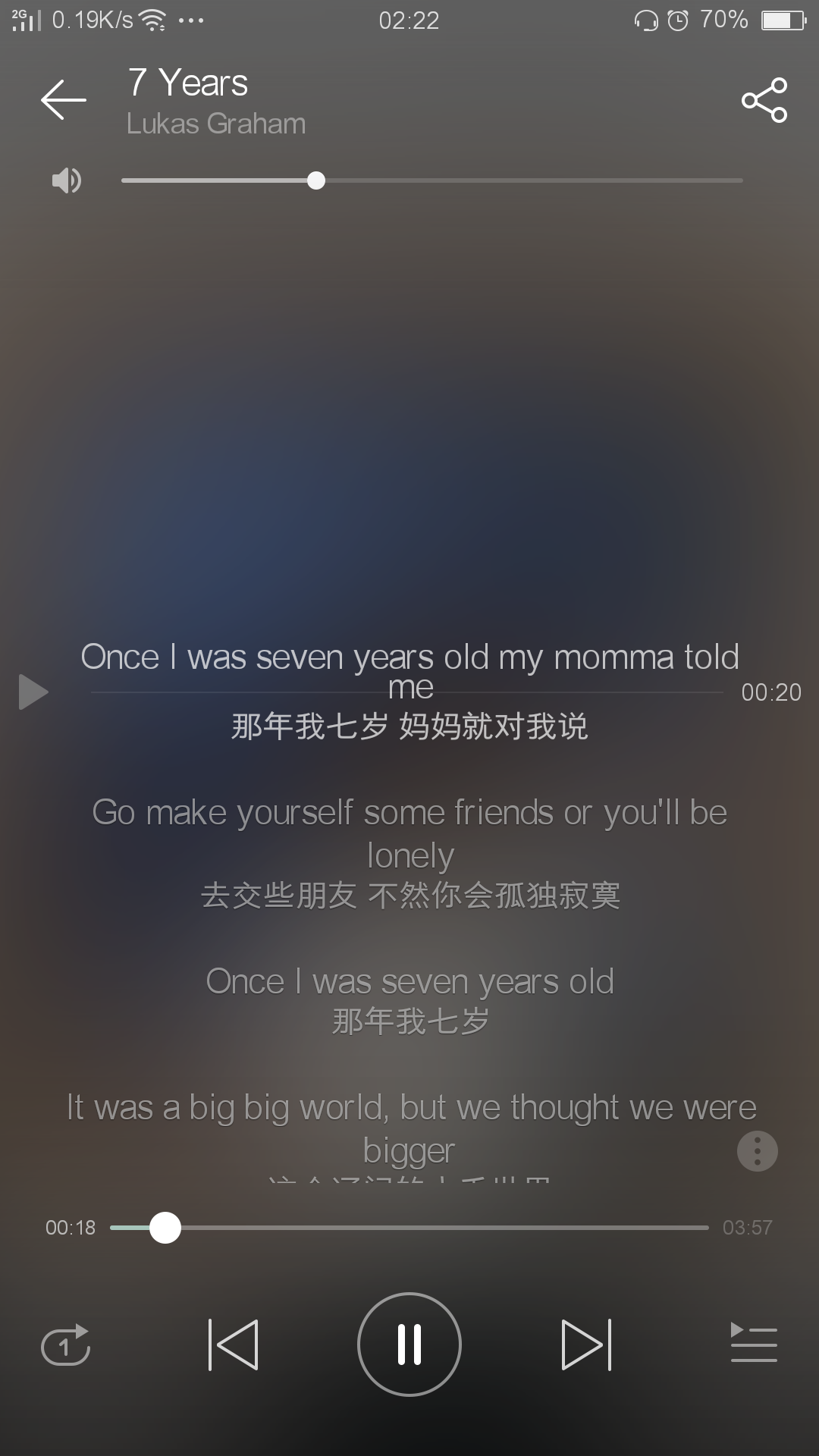Screen dimensions: 819x1456
Task: Play from the 00:20 lyric line
Action: coord(33,692)
